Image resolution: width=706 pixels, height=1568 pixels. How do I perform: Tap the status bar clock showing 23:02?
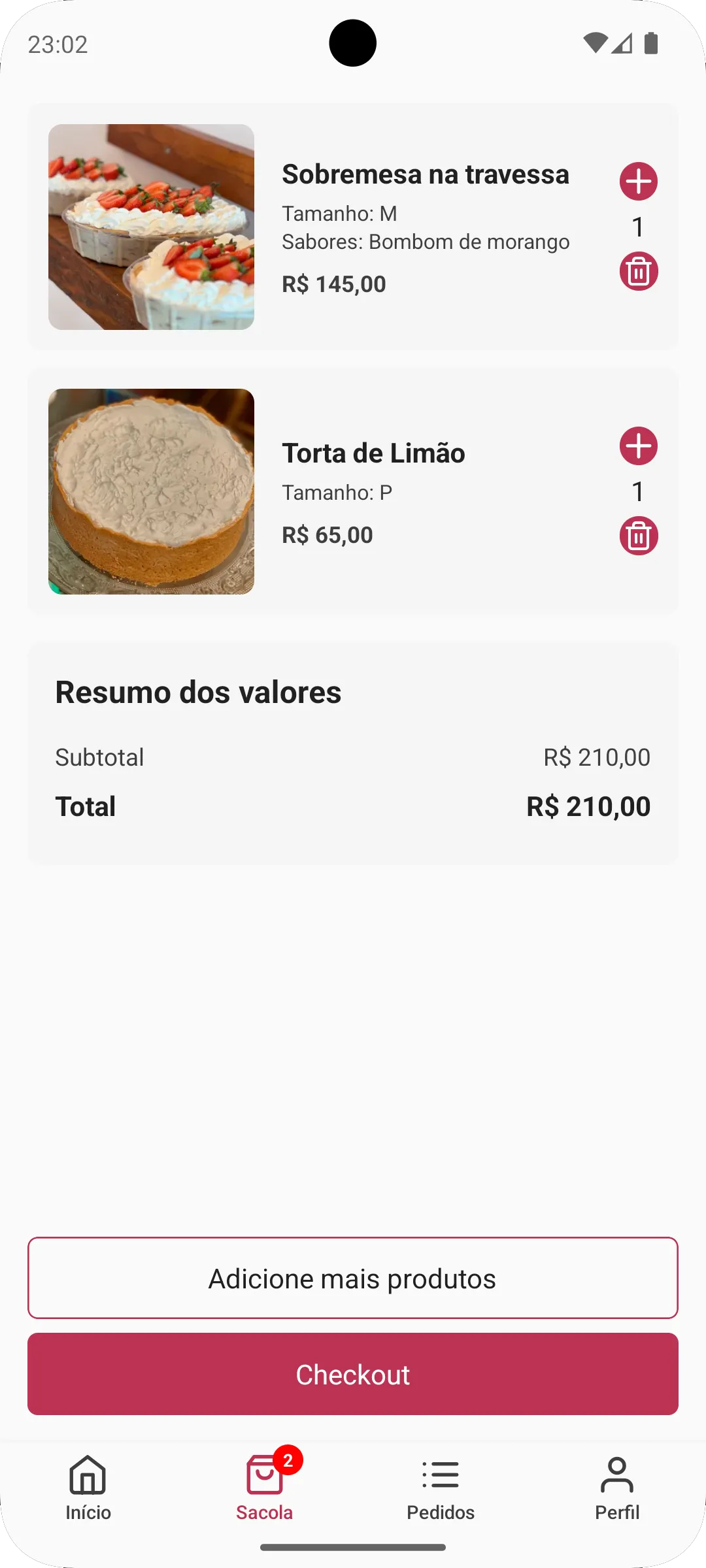[x=56, y=44]
